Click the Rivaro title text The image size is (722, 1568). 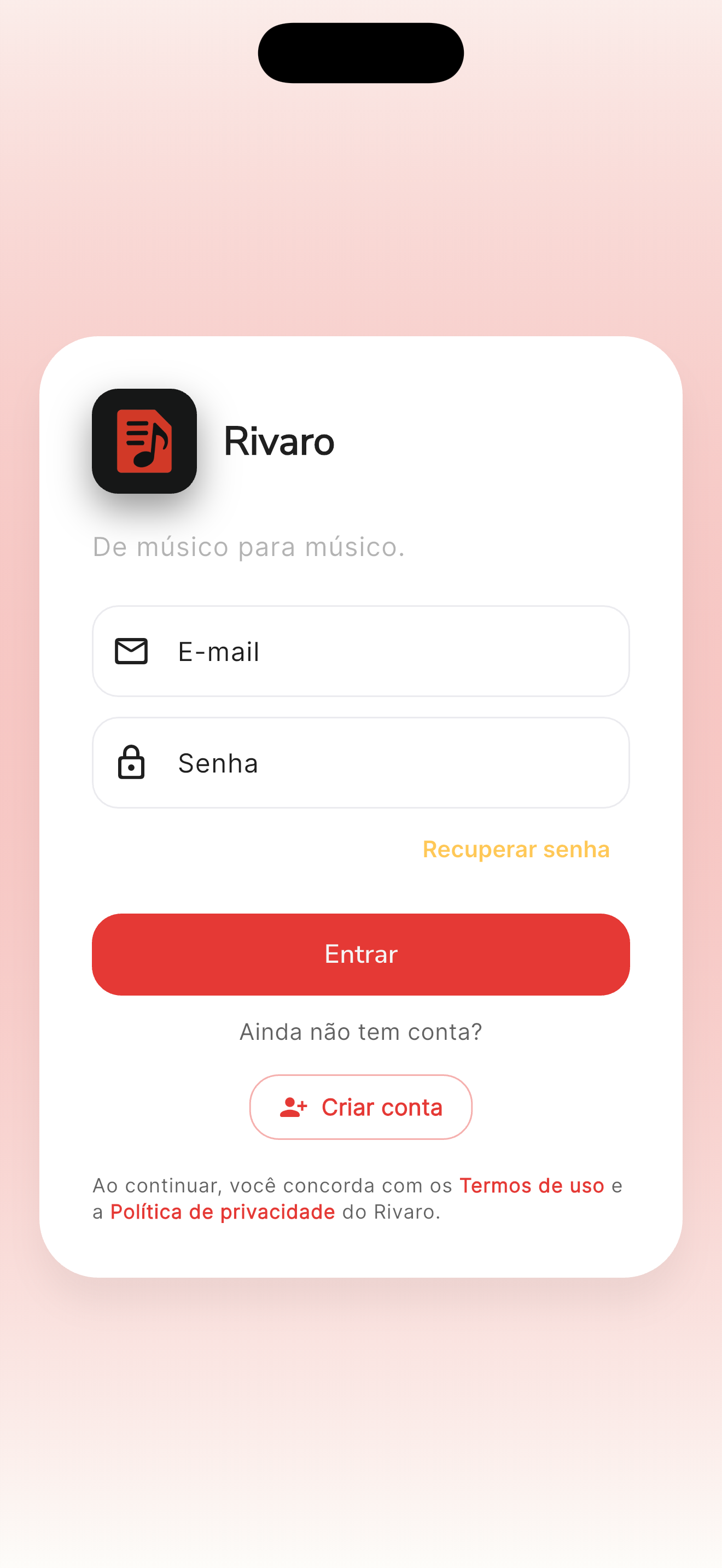(x=280, y=441)
